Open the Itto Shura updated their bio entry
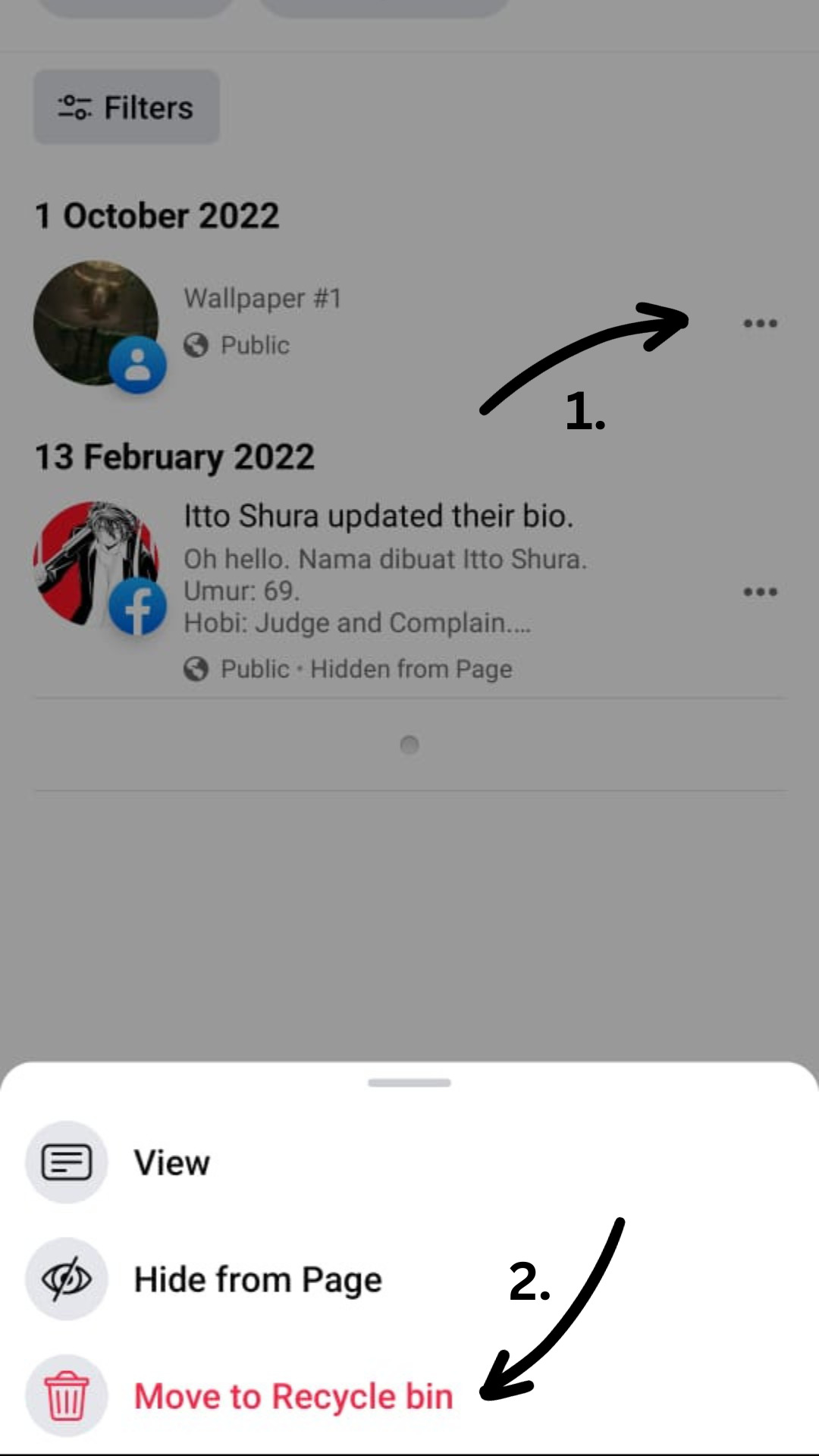Screen dimensions: 819x1456 (378, 516)
